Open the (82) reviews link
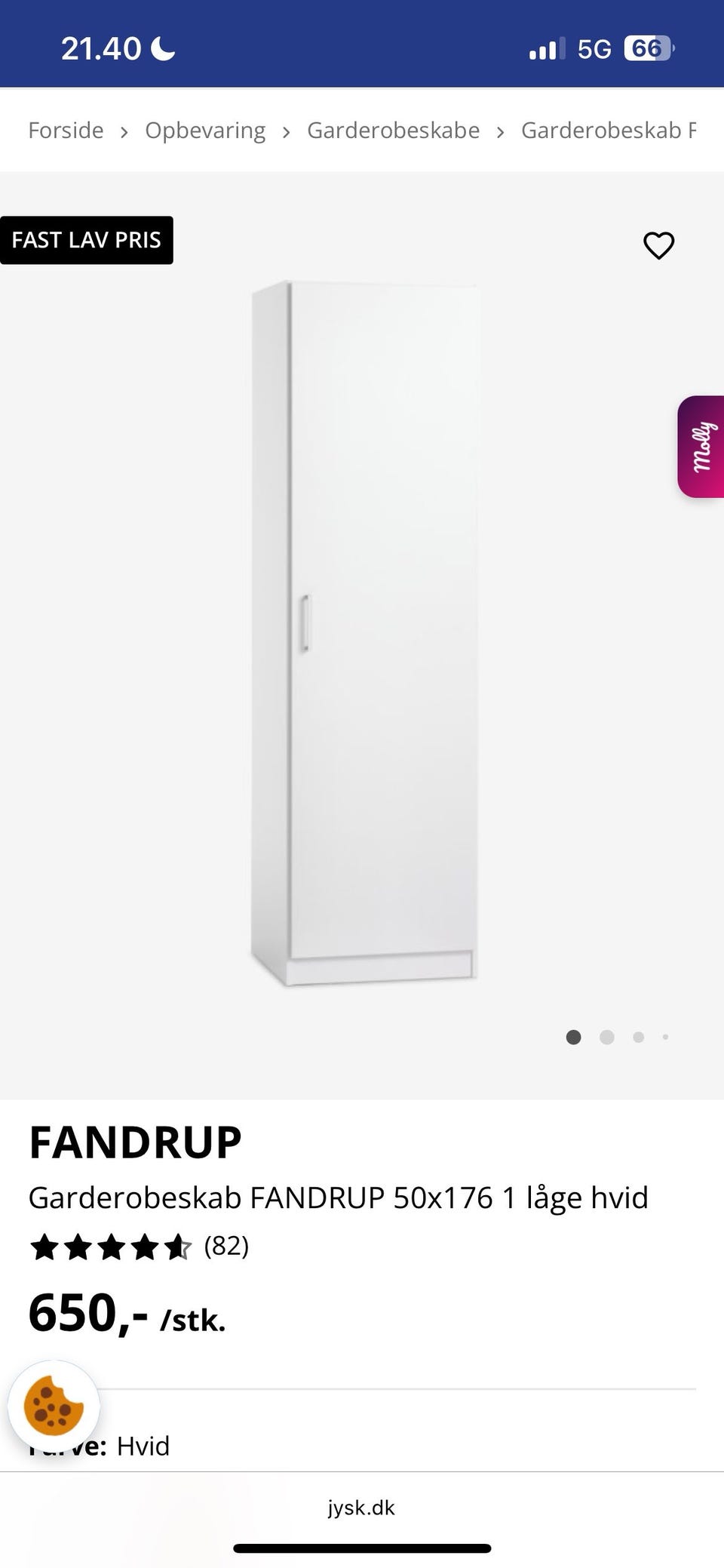The width and height of the screenshot is (724, 1568). (x=227, y=1247)
